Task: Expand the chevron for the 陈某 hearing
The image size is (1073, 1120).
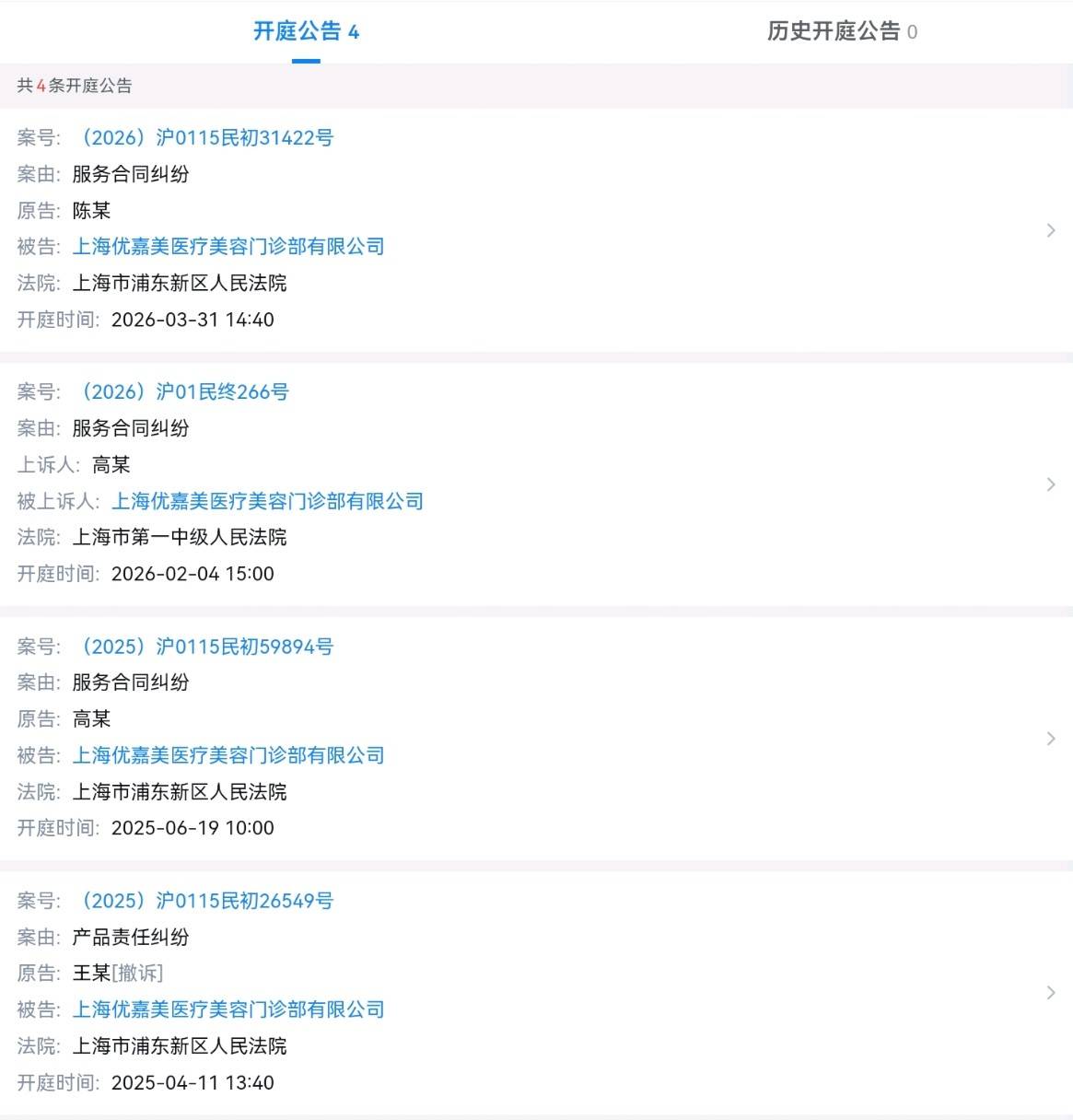Action: click(x=1051, y=230)
